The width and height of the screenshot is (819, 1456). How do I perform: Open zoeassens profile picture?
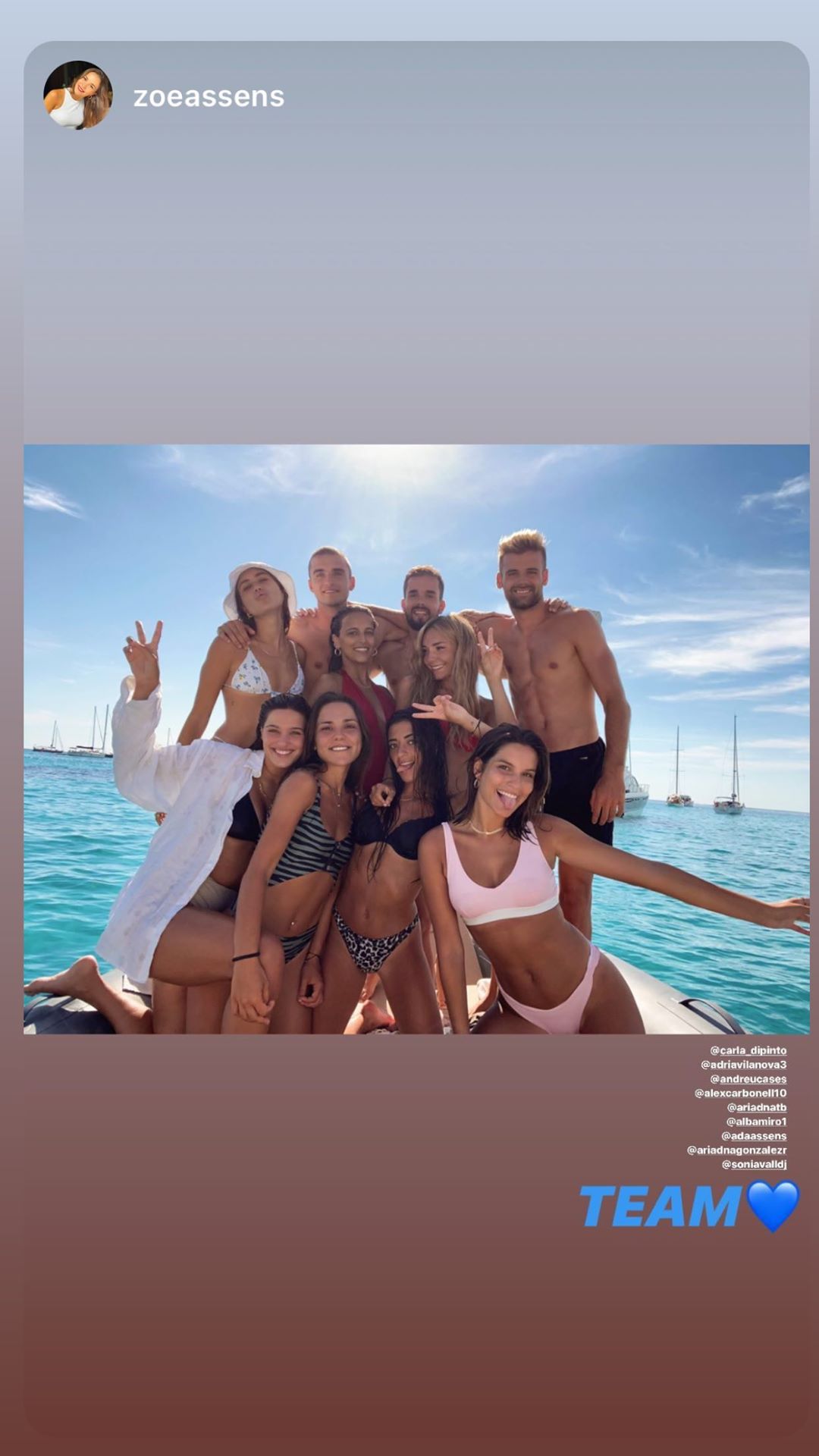(x=78, y=96)
